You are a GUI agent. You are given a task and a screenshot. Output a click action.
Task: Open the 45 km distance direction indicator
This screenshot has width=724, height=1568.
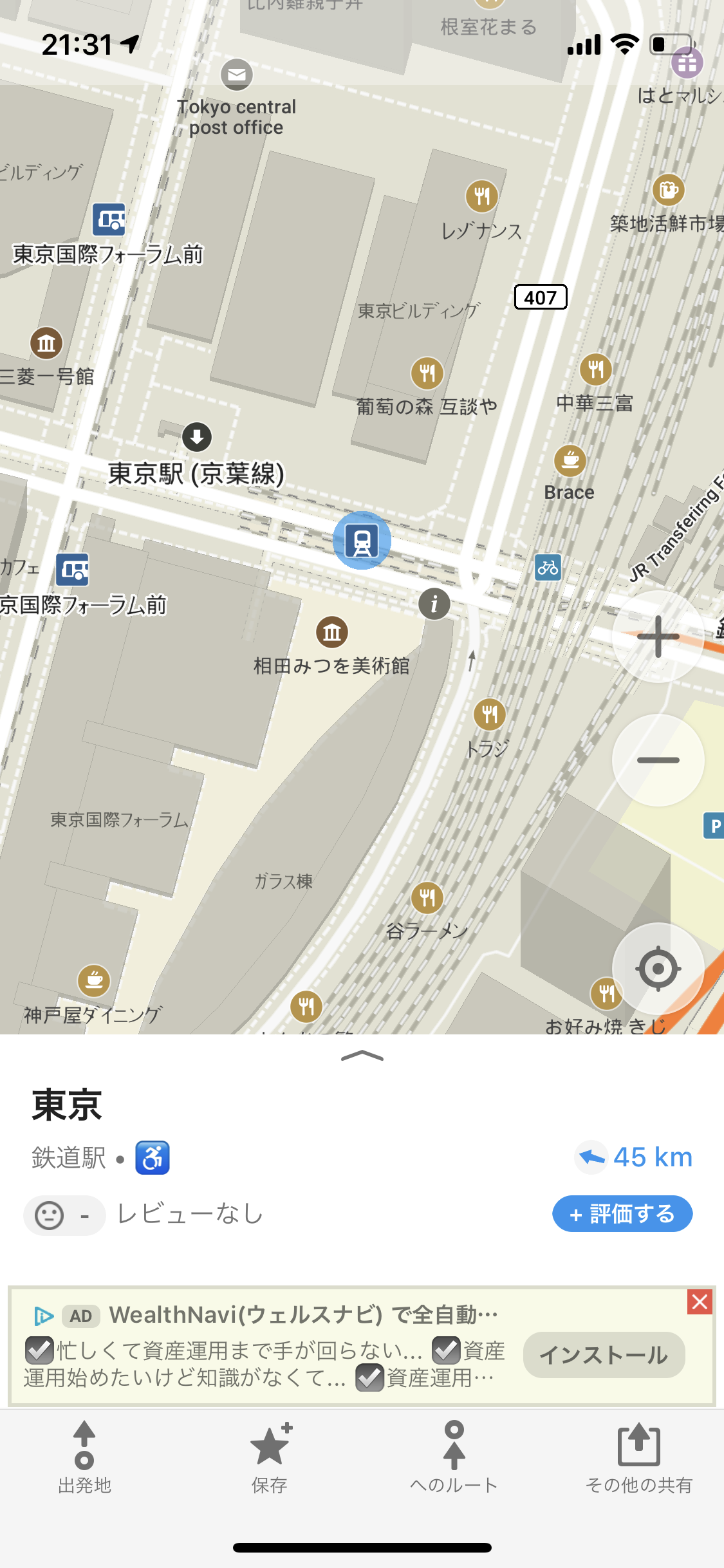(x=635, y=1157)
